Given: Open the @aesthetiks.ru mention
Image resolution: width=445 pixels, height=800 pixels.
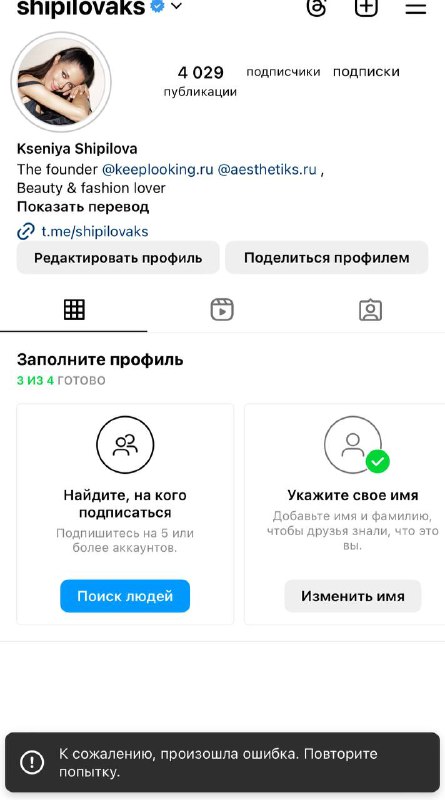Looking at the screenshot, I should click(x=267, y=169).
